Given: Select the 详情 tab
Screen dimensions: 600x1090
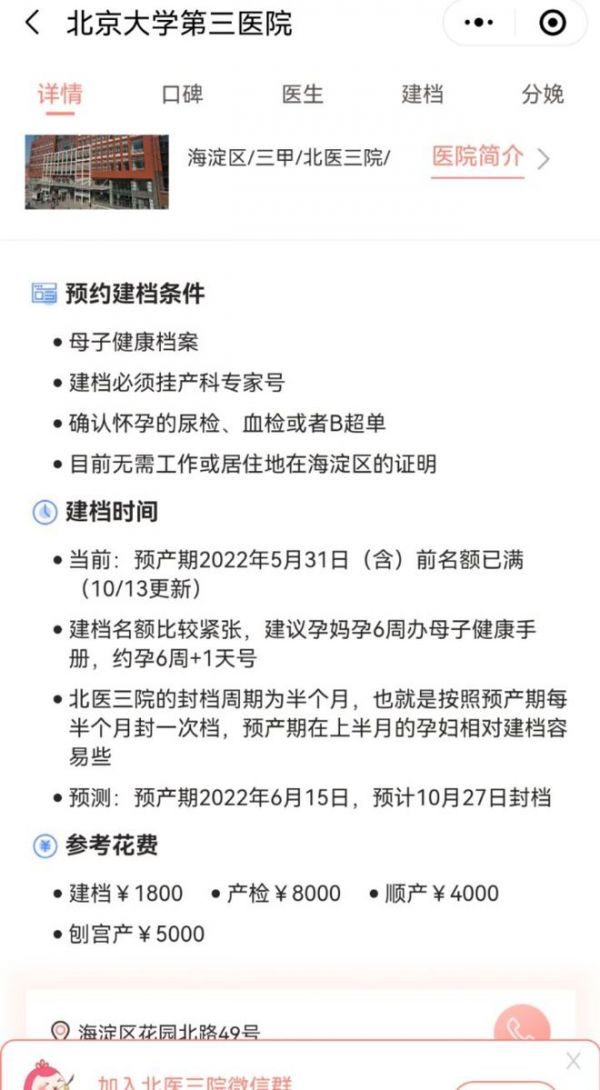Looking at the screenshot, I should [x=60, y=94].
